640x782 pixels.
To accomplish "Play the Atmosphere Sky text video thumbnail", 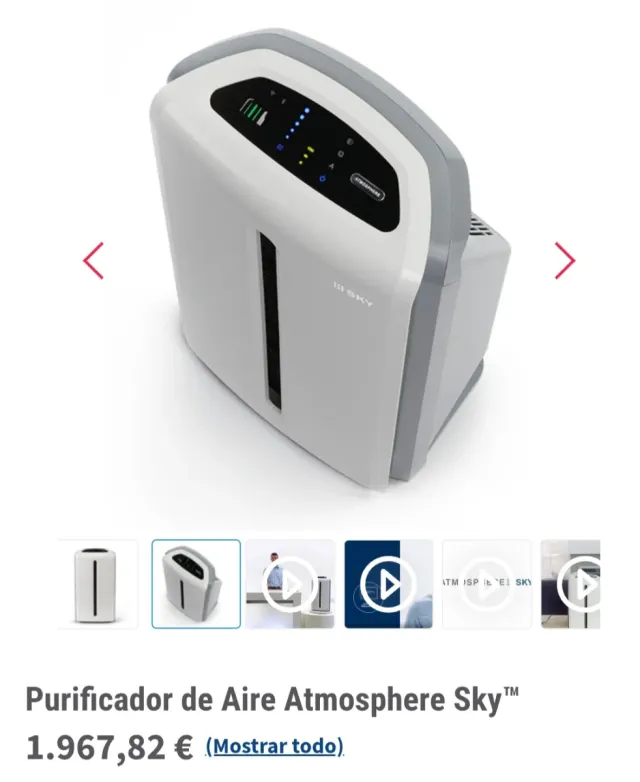I will tap(487, 584).
